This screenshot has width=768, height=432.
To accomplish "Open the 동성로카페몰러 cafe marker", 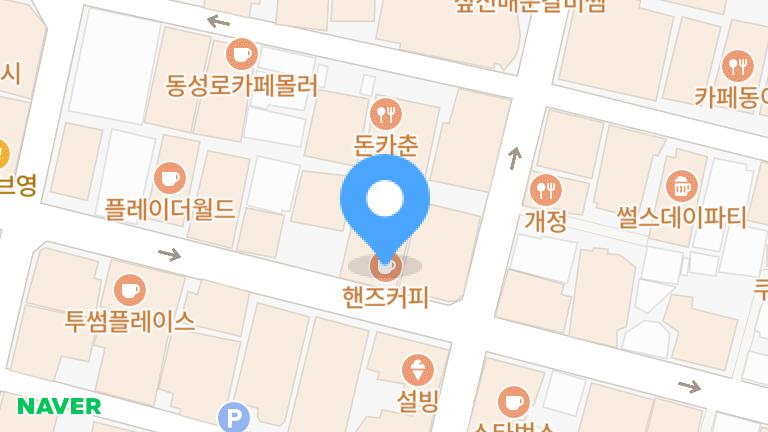I will [241, 54].
